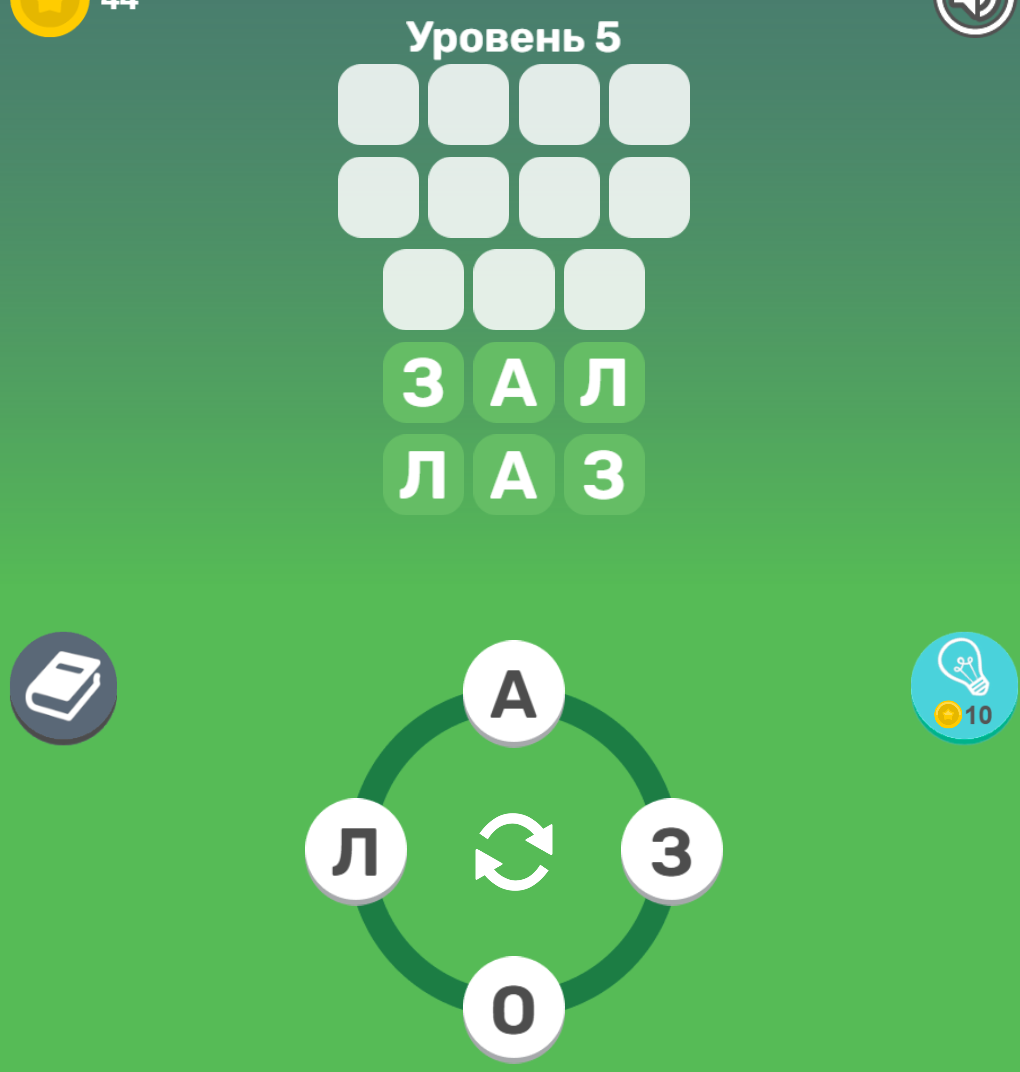Viewport: 1020px width, 1072px height.
Task: Use the lightbulb hint for 10 coins
Action: click(x=964, y=685)
